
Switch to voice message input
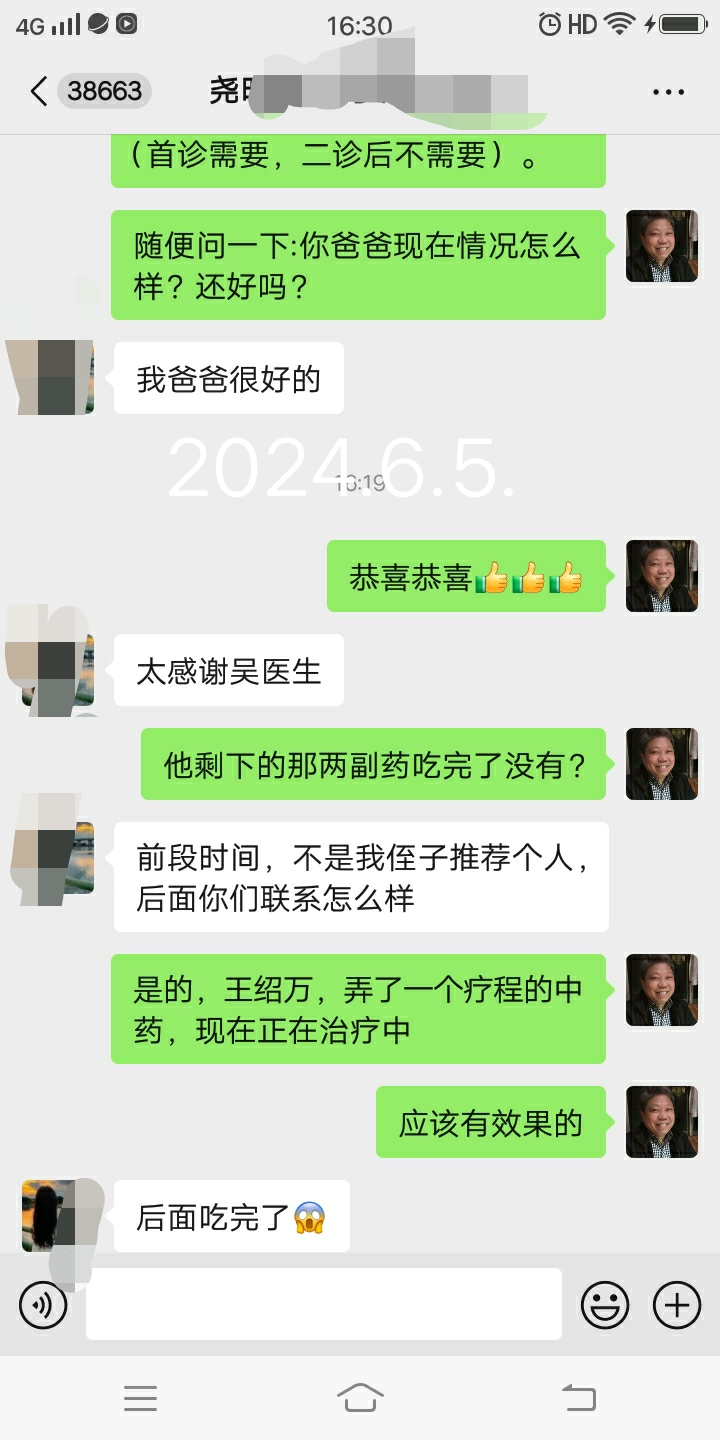tap(43, 1305)
